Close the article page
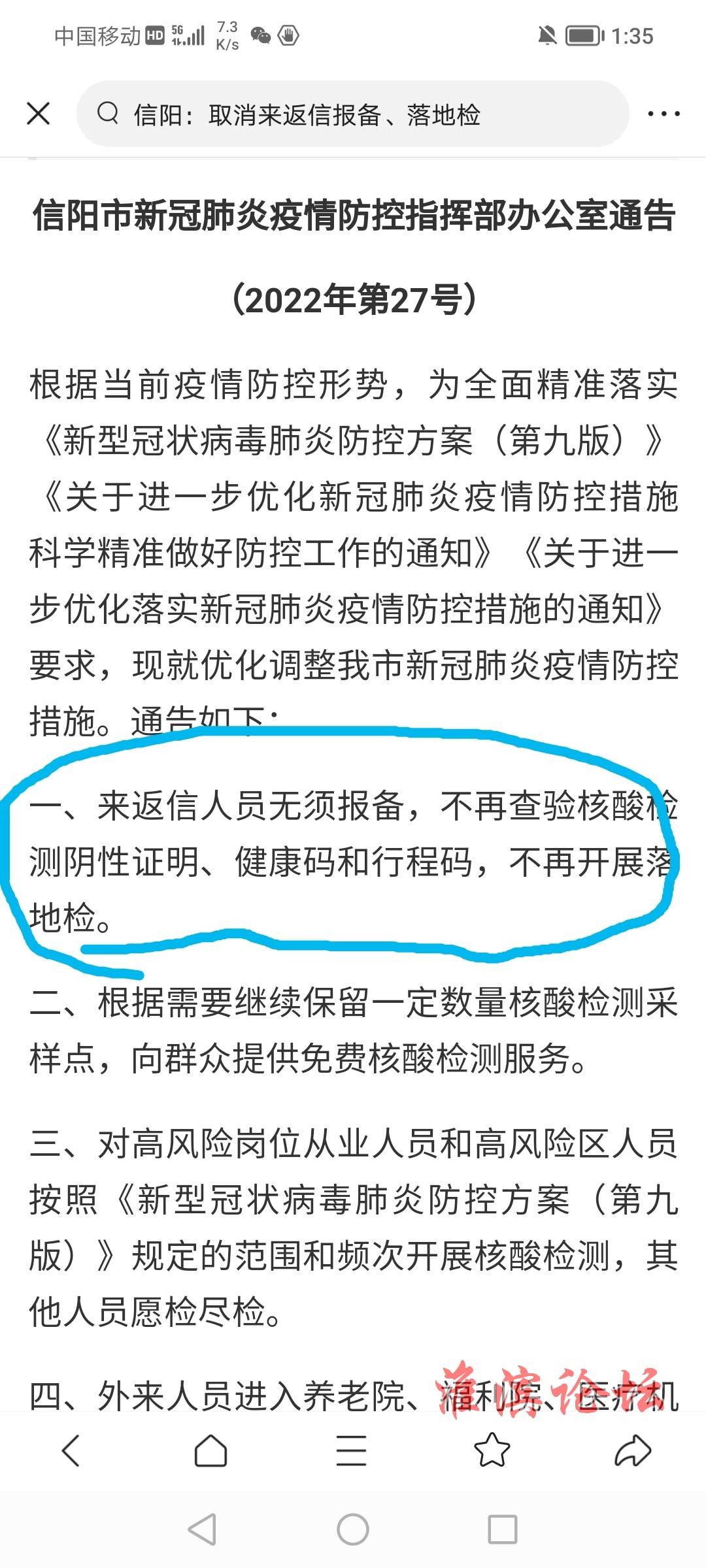 (39, 114)
